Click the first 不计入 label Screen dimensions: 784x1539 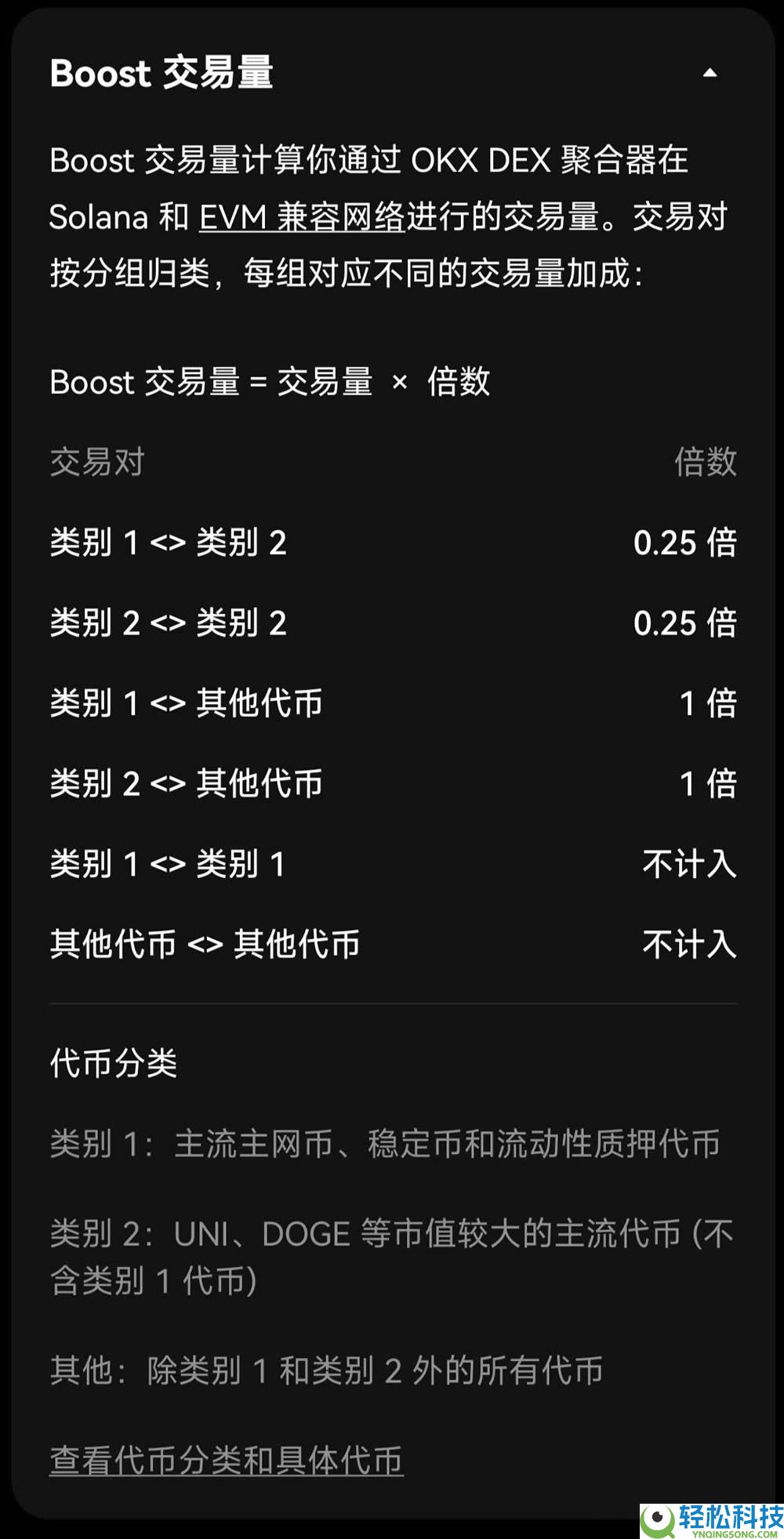(x=689, y=864)
